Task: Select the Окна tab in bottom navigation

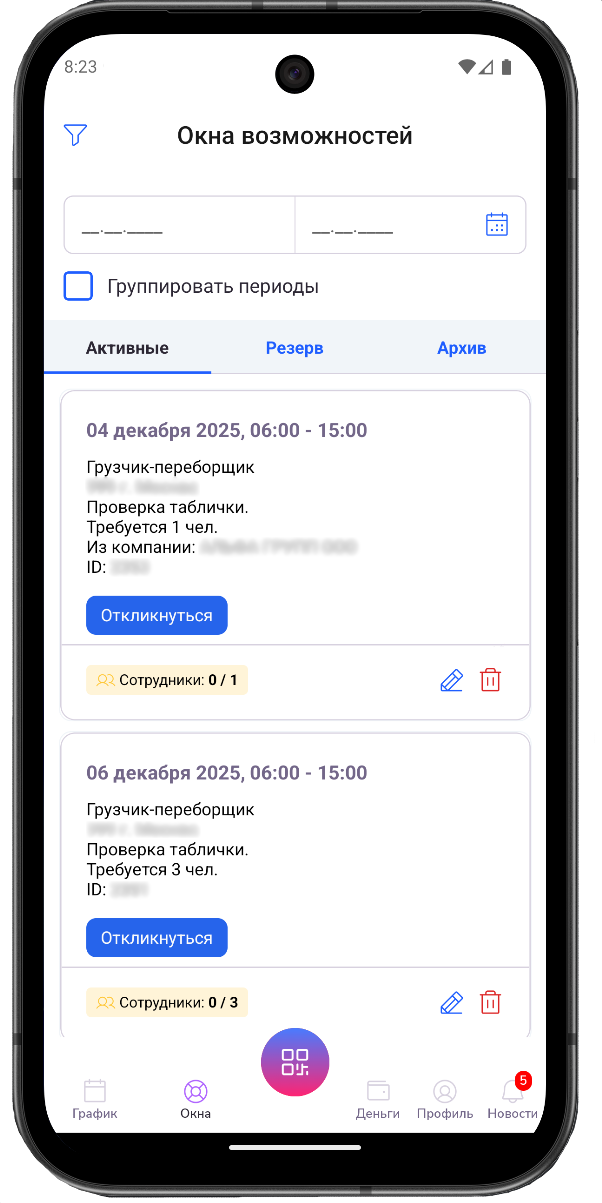Action: pos(195,1098)
